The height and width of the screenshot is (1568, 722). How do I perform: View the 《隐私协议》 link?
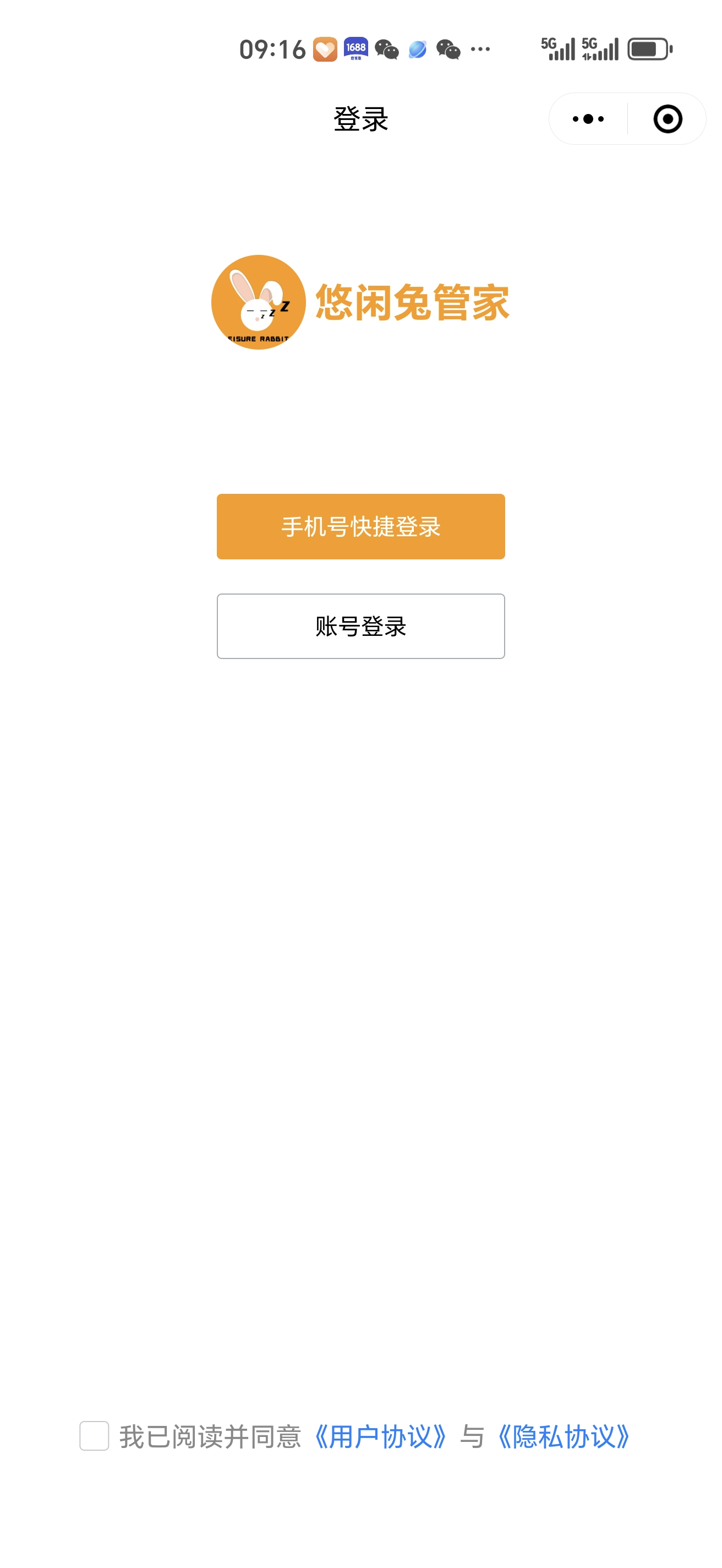(x=564, y=1436)
